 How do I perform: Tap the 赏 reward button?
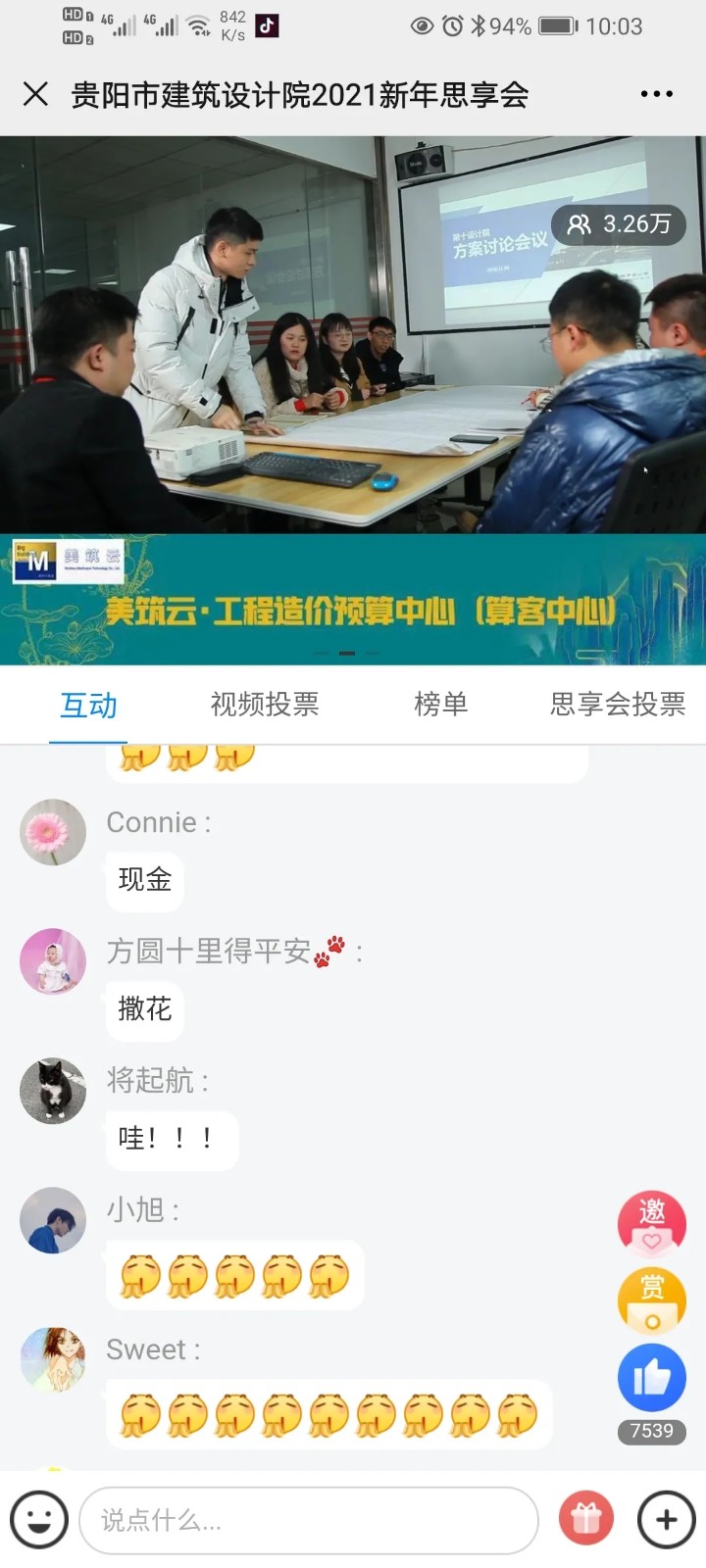click(651, 1299)
